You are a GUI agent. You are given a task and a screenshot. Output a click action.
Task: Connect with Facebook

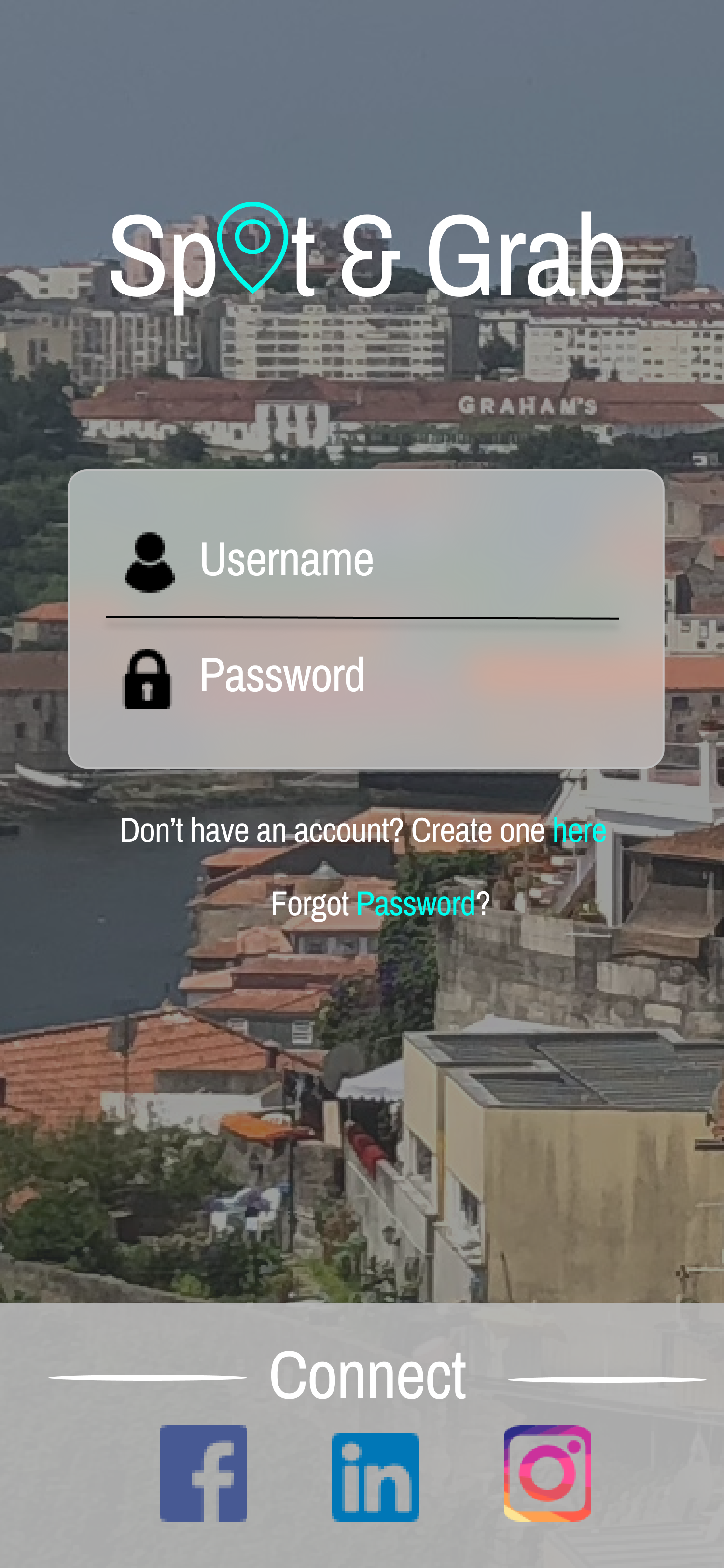tap(203, 1474)
